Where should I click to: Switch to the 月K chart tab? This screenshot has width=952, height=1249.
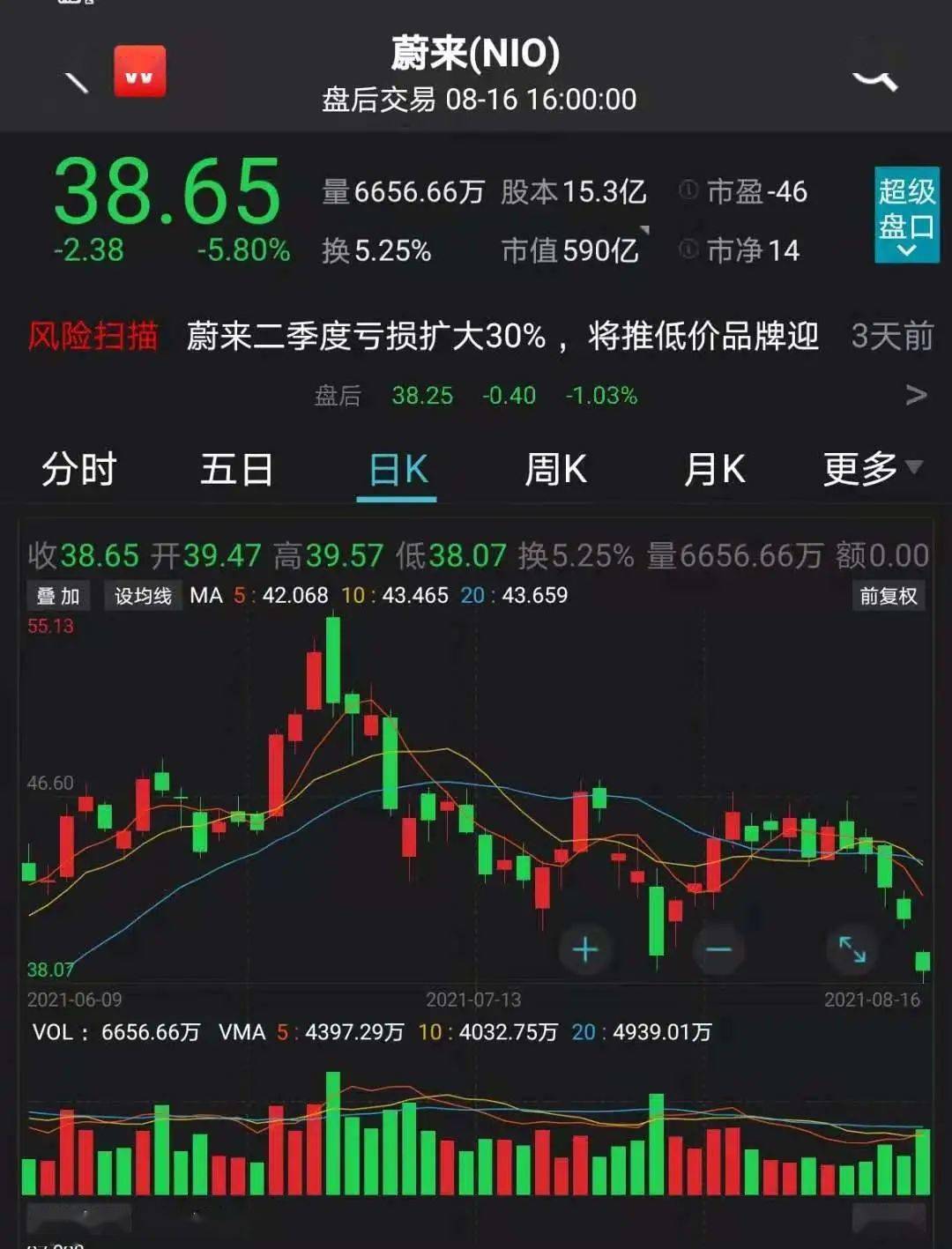[715, 469]
